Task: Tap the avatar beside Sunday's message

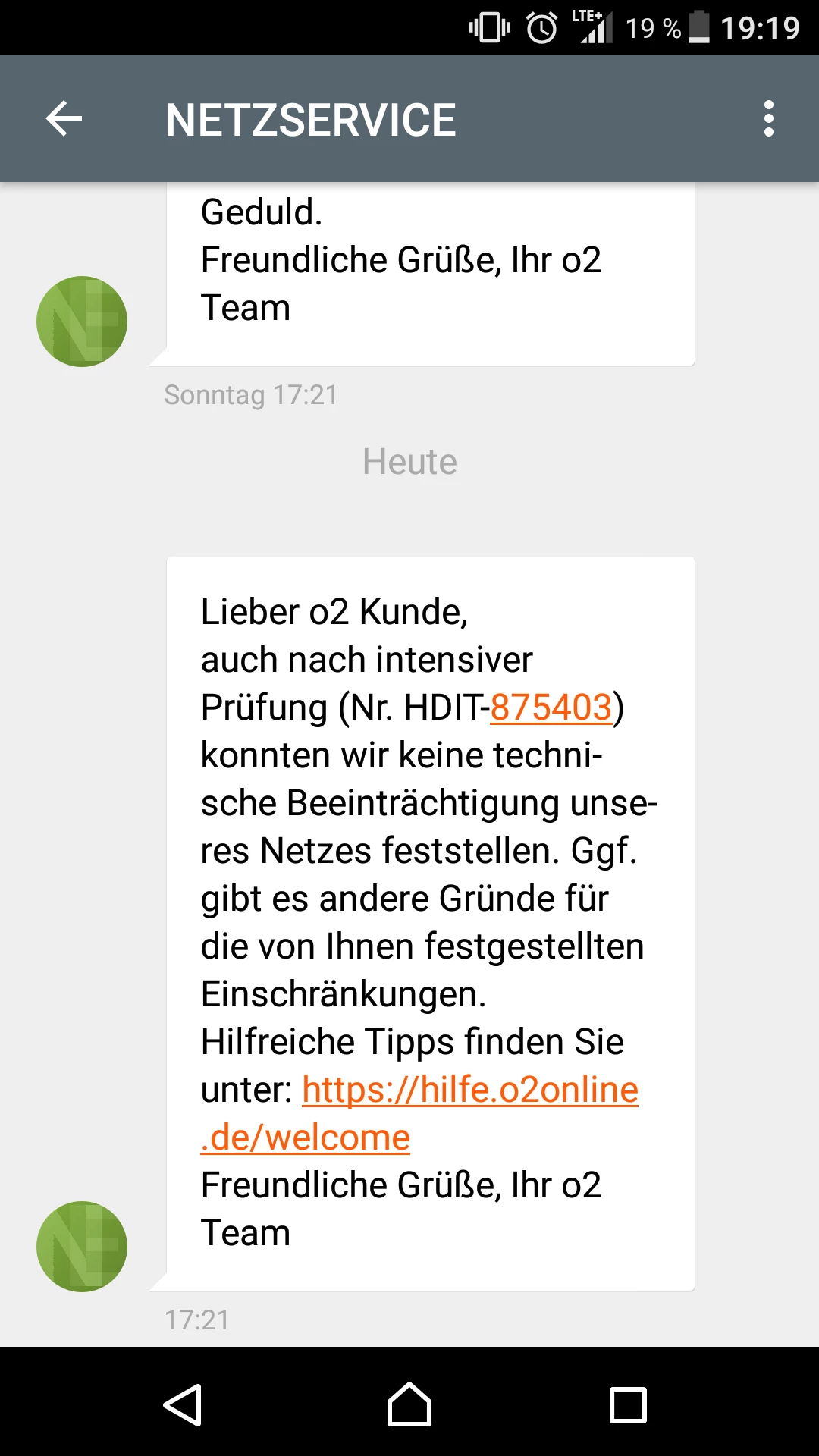Action: [82, 322]
